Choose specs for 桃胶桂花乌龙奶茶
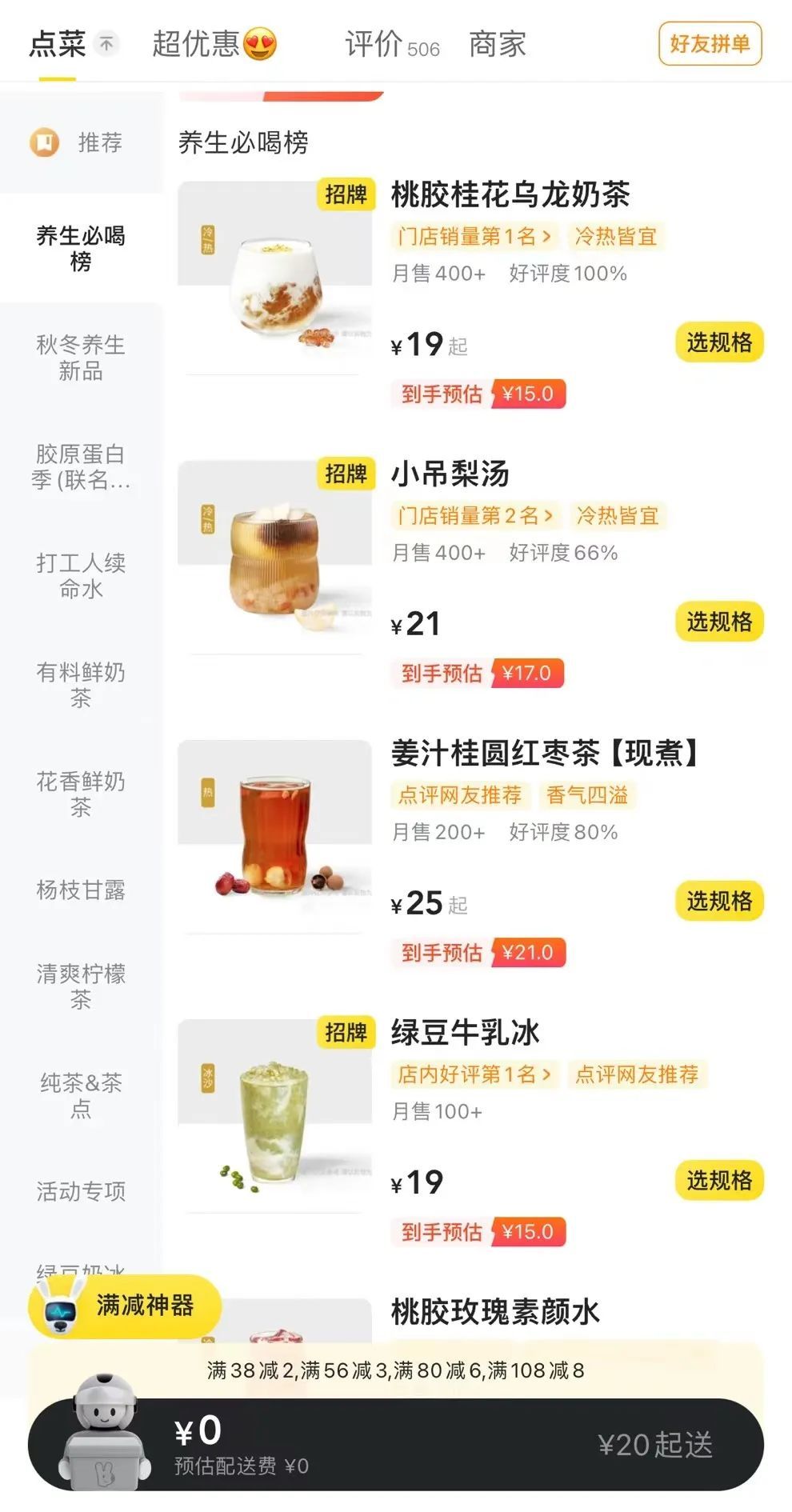Screen dimensions: 792x1512 pos(718,343)
